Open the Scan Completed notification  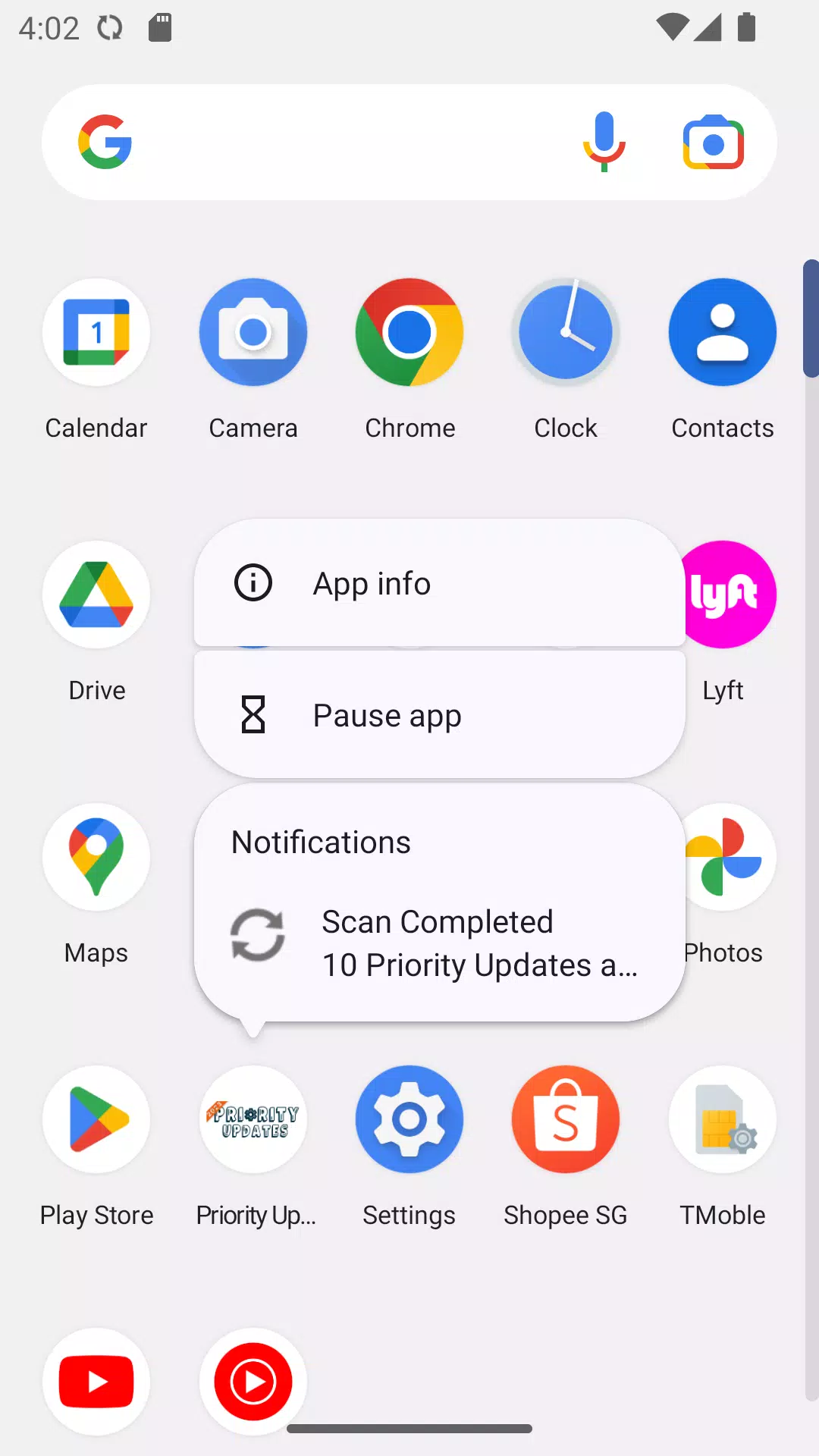tap(440, 943)
